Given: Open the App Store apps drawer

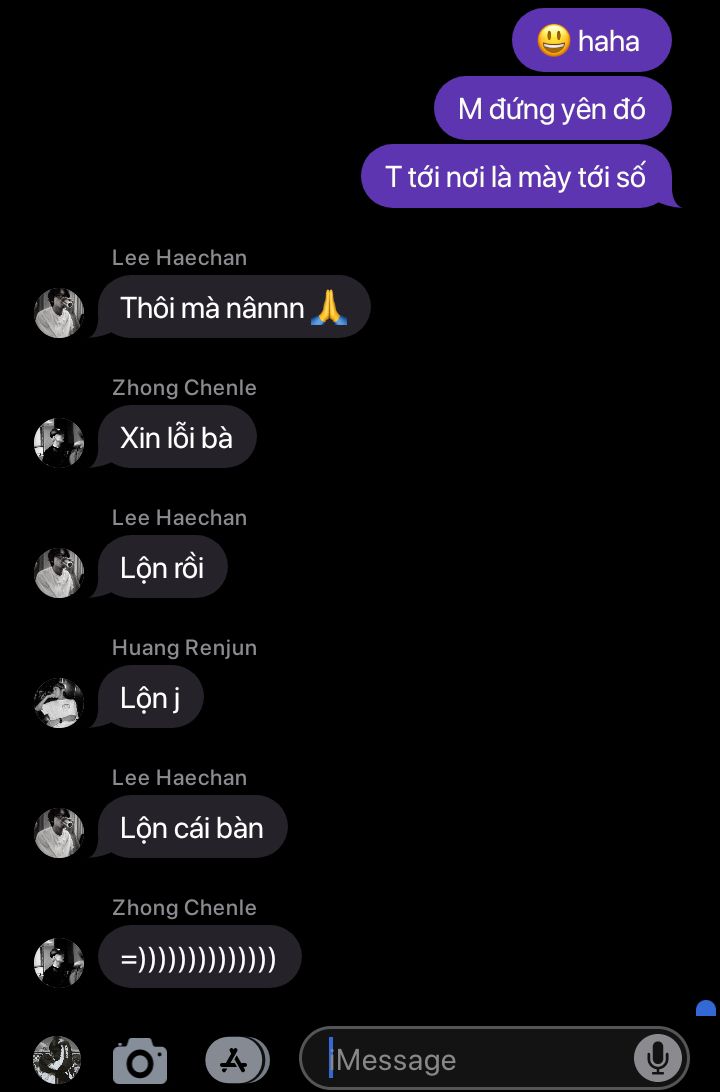Looking at the screenshot, I should click(236, 1060).
